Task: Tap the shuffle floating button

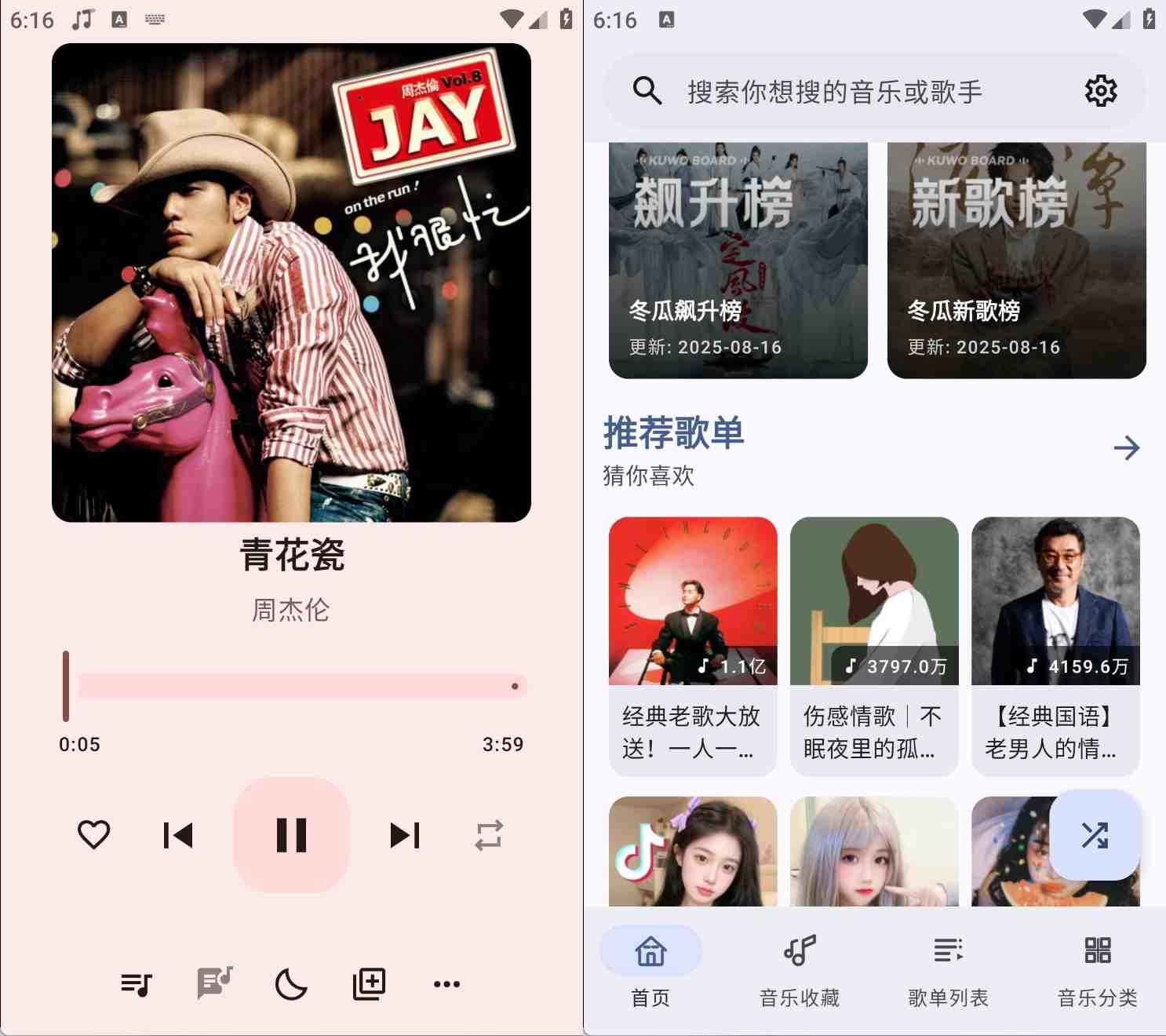Action: pyautogui.click(x=1095, y=834)
